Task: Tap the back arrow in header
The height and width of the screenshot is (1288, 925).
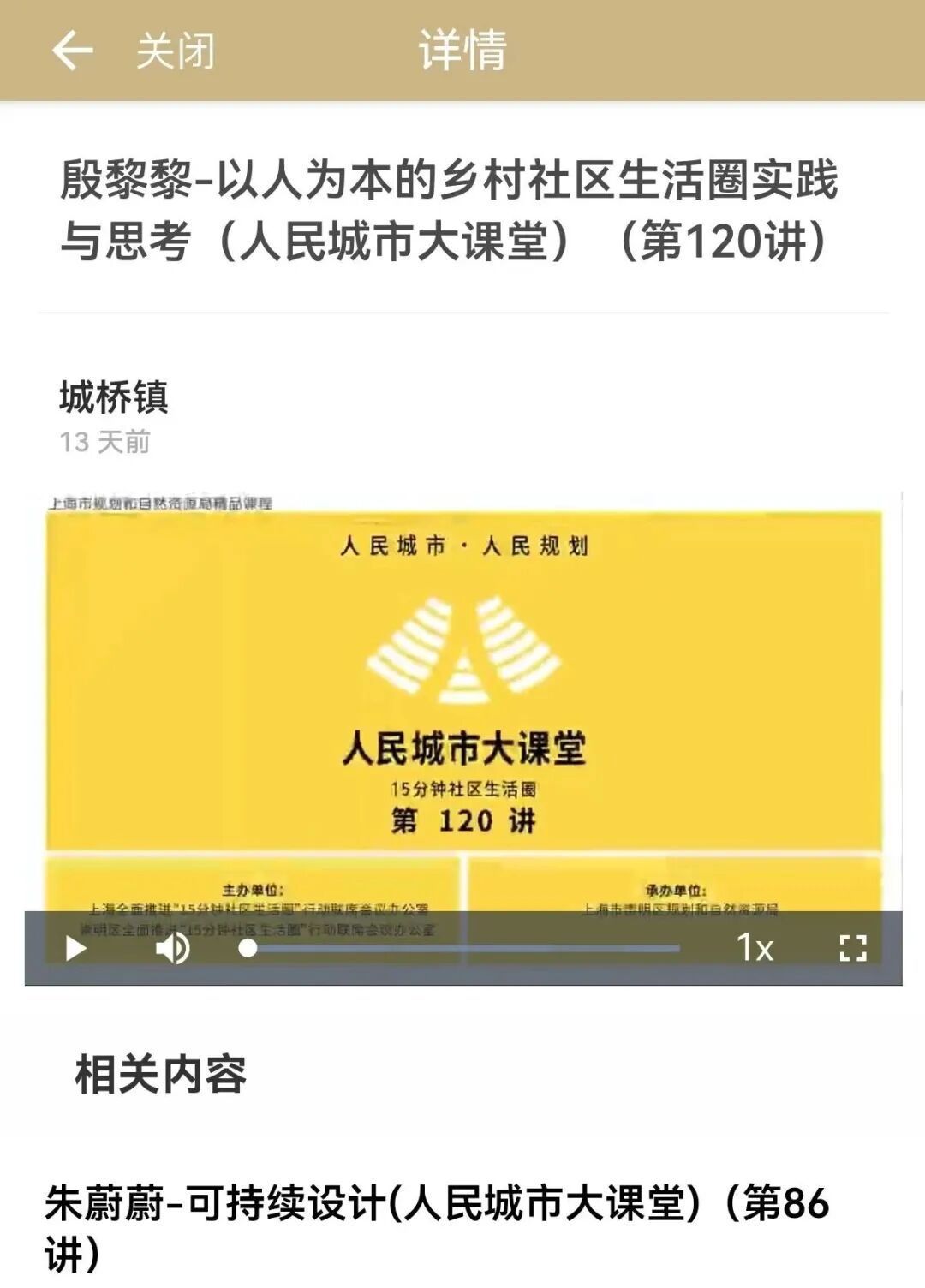Action: pos(72,51)
